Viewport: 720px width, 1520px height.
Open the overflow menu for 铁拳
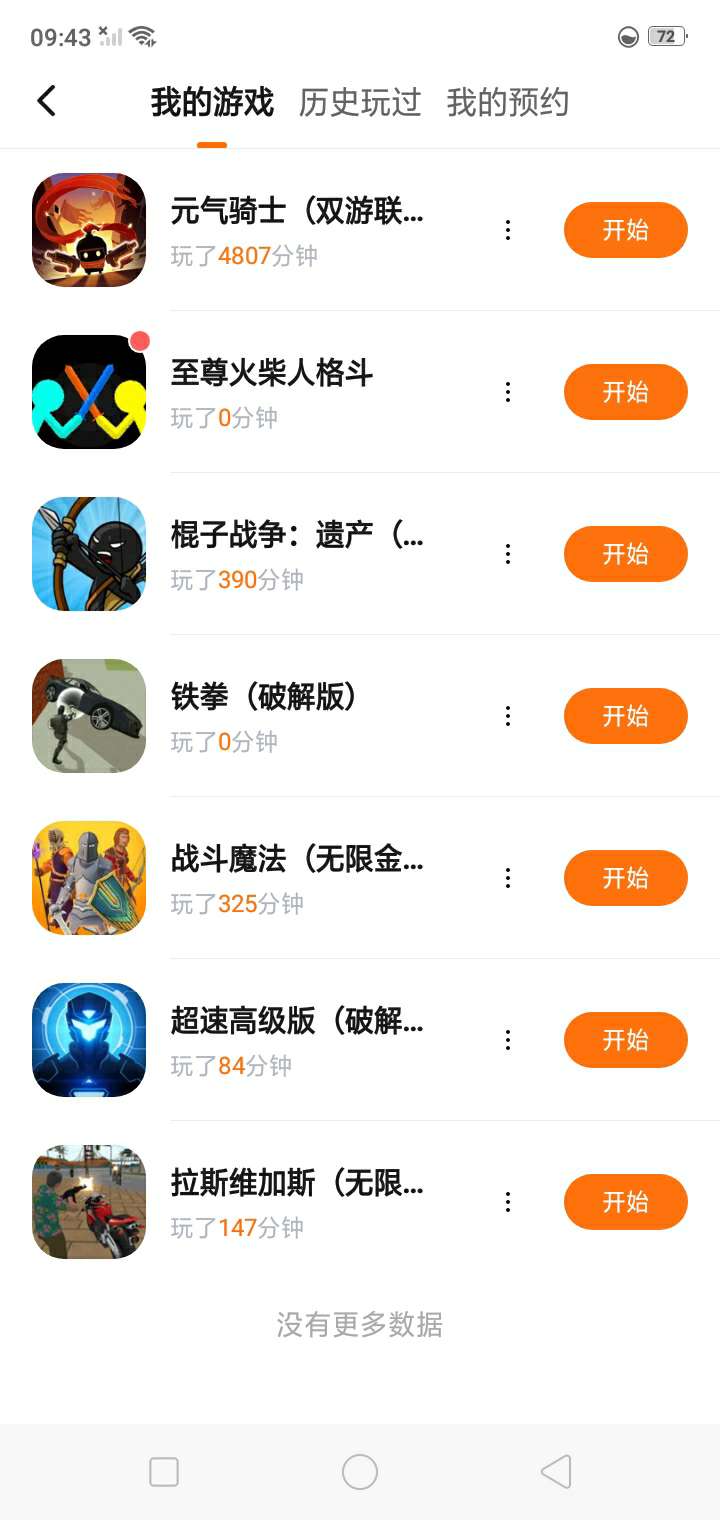click(508, 716)
